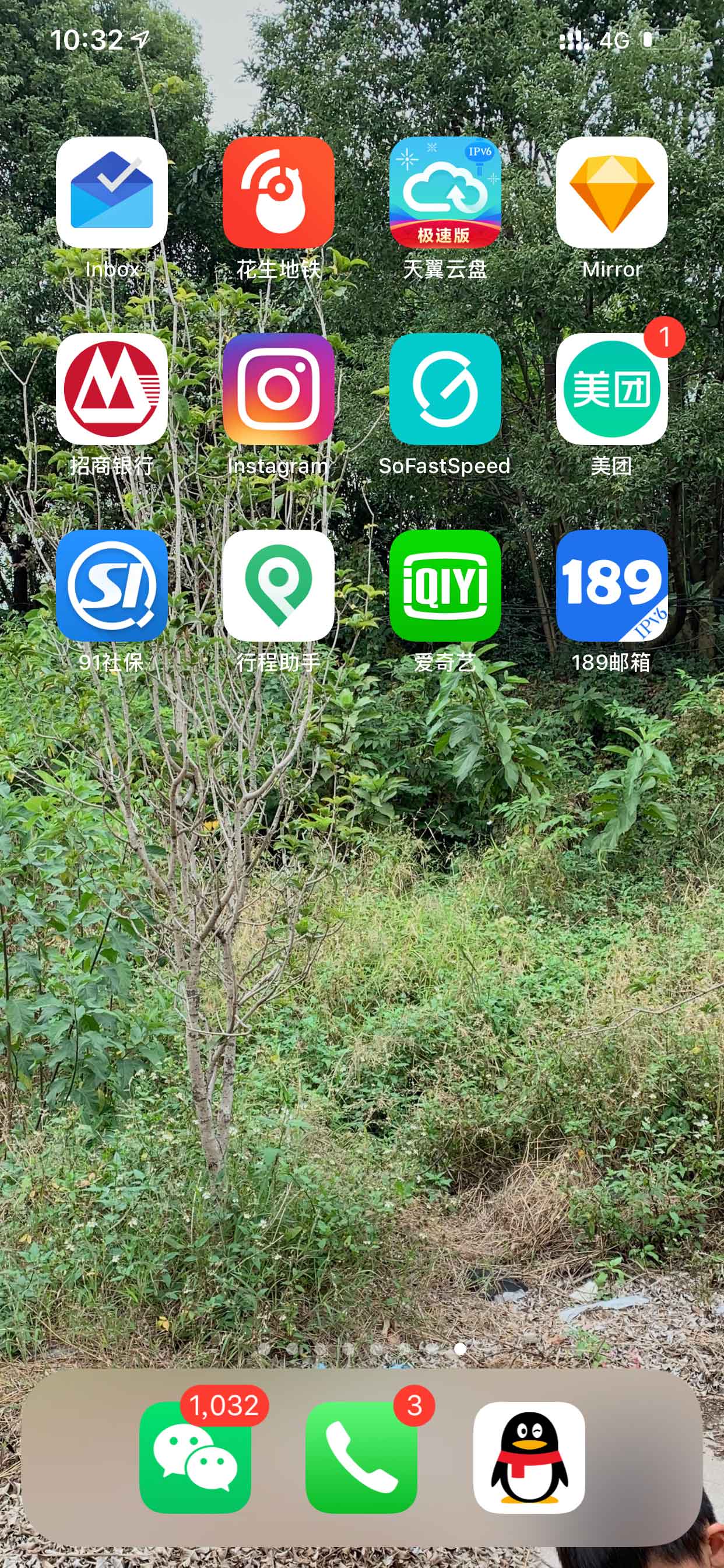
Task: Open the Inbox app
Action: (111, 192)
